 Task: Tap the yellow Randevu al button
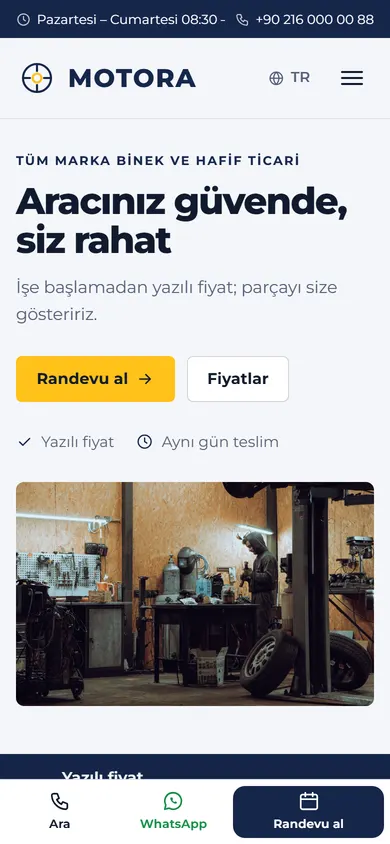tap(95, 379)
